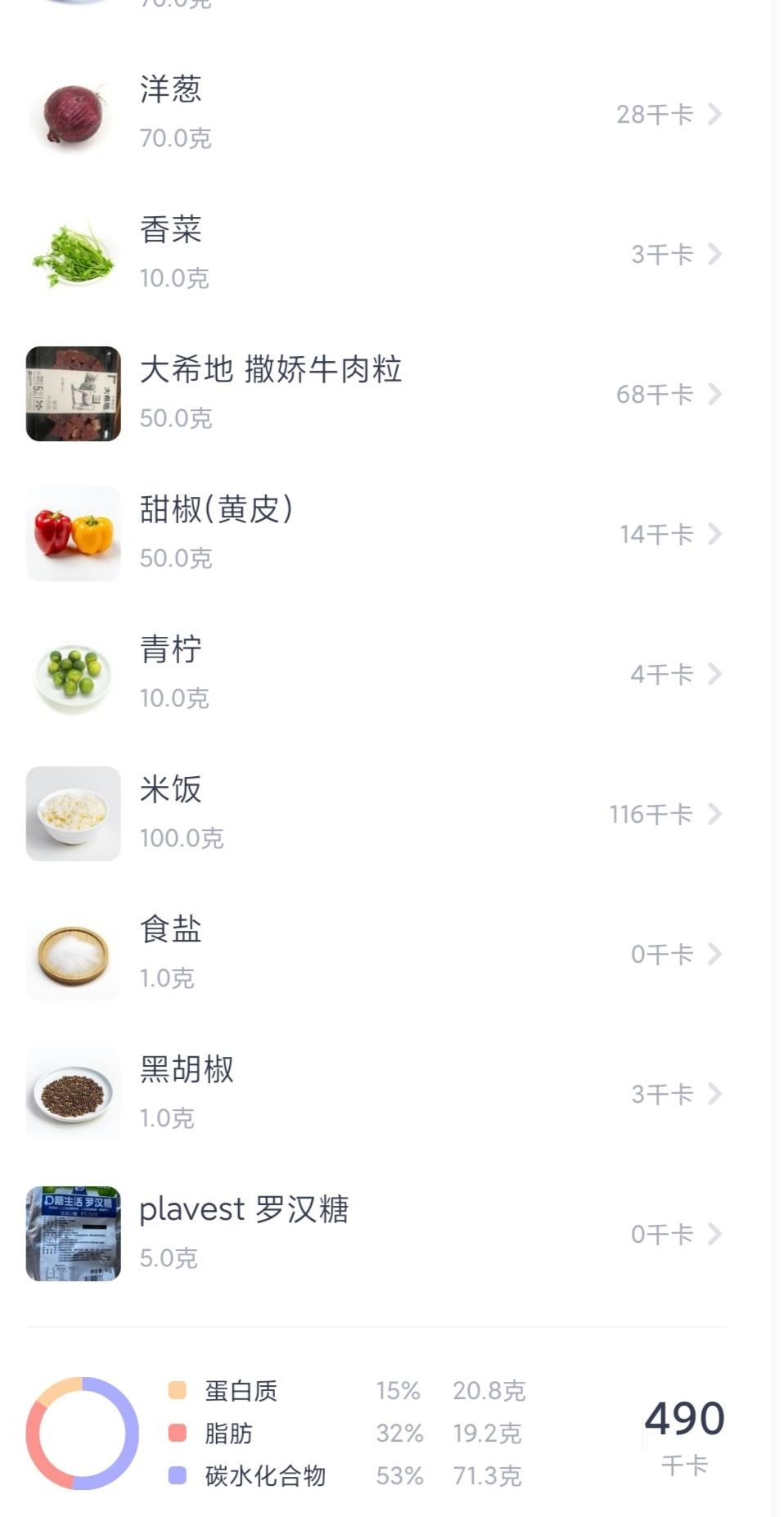Expand the 洋葱 entry via its chevron
Image resolution: width=784 pixels, height=1517 pixels.
coord(715,115)
